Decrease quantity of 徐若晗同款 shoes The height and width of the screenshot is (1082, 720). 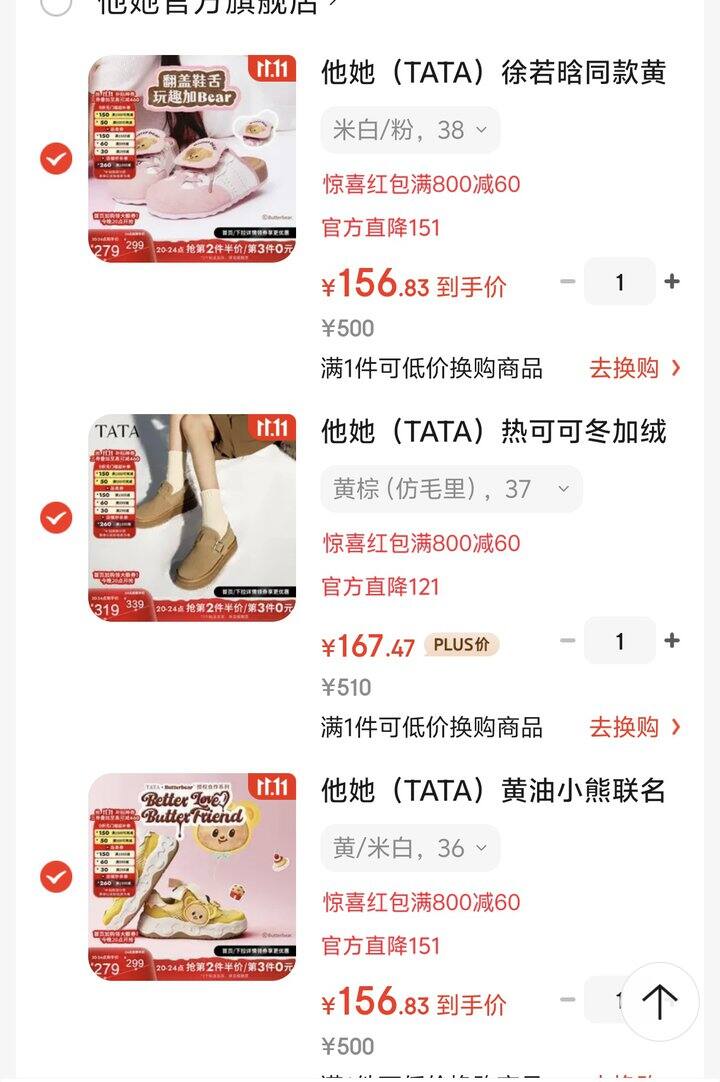click(x=568, y=282)
